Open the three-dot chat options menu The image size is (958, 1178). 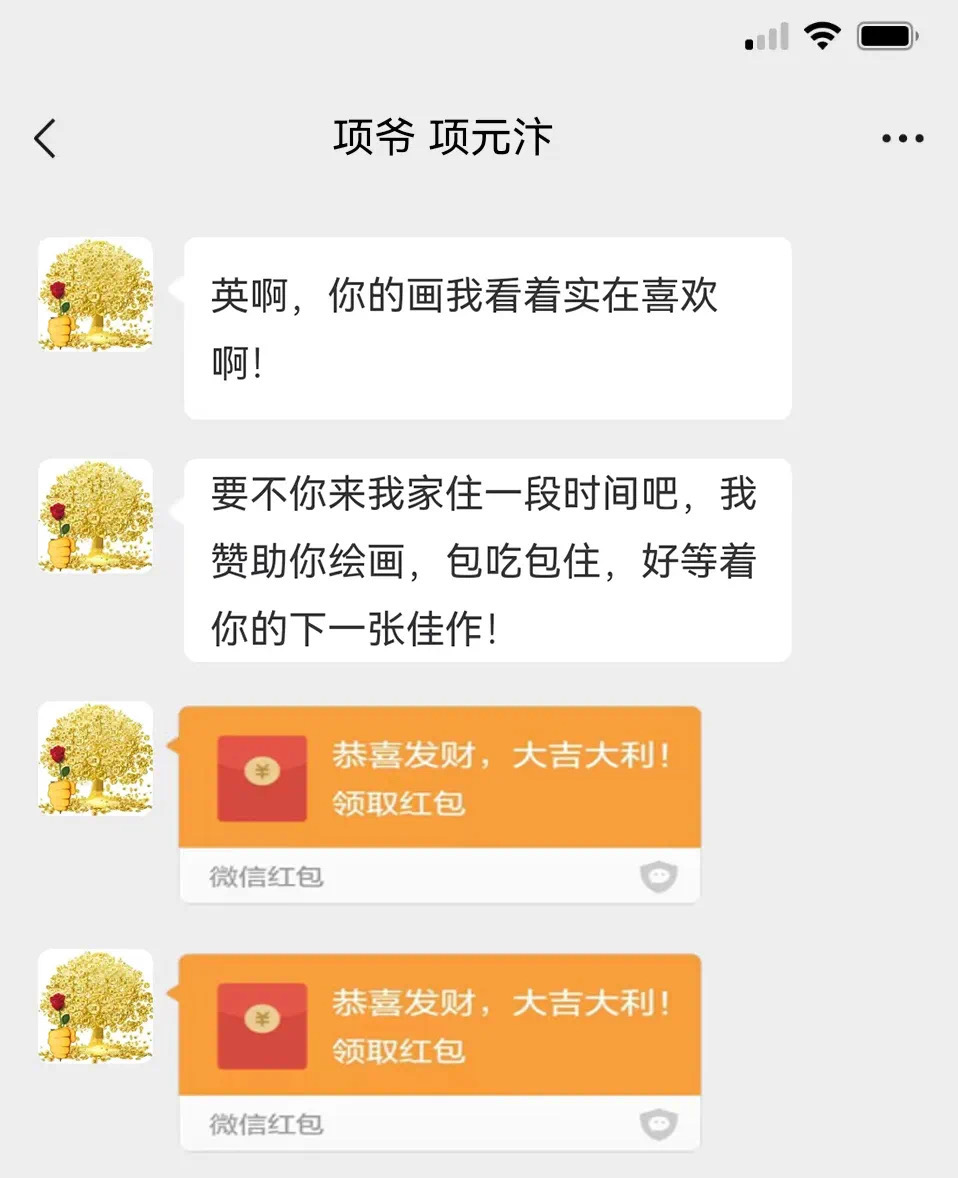[902, 139]
